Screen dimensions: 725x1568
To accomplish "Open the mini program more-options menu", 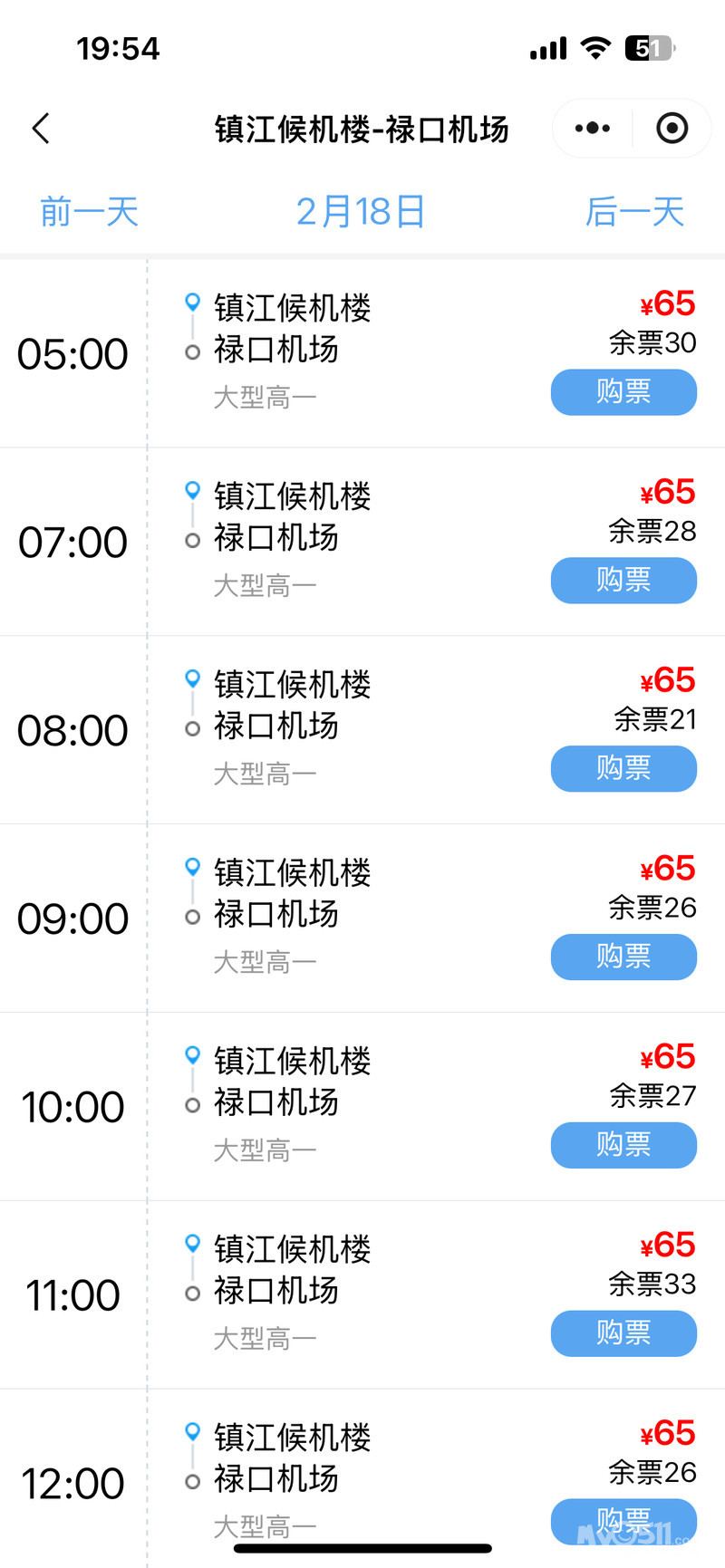I will pyautogui.click(x=593, y=129).
